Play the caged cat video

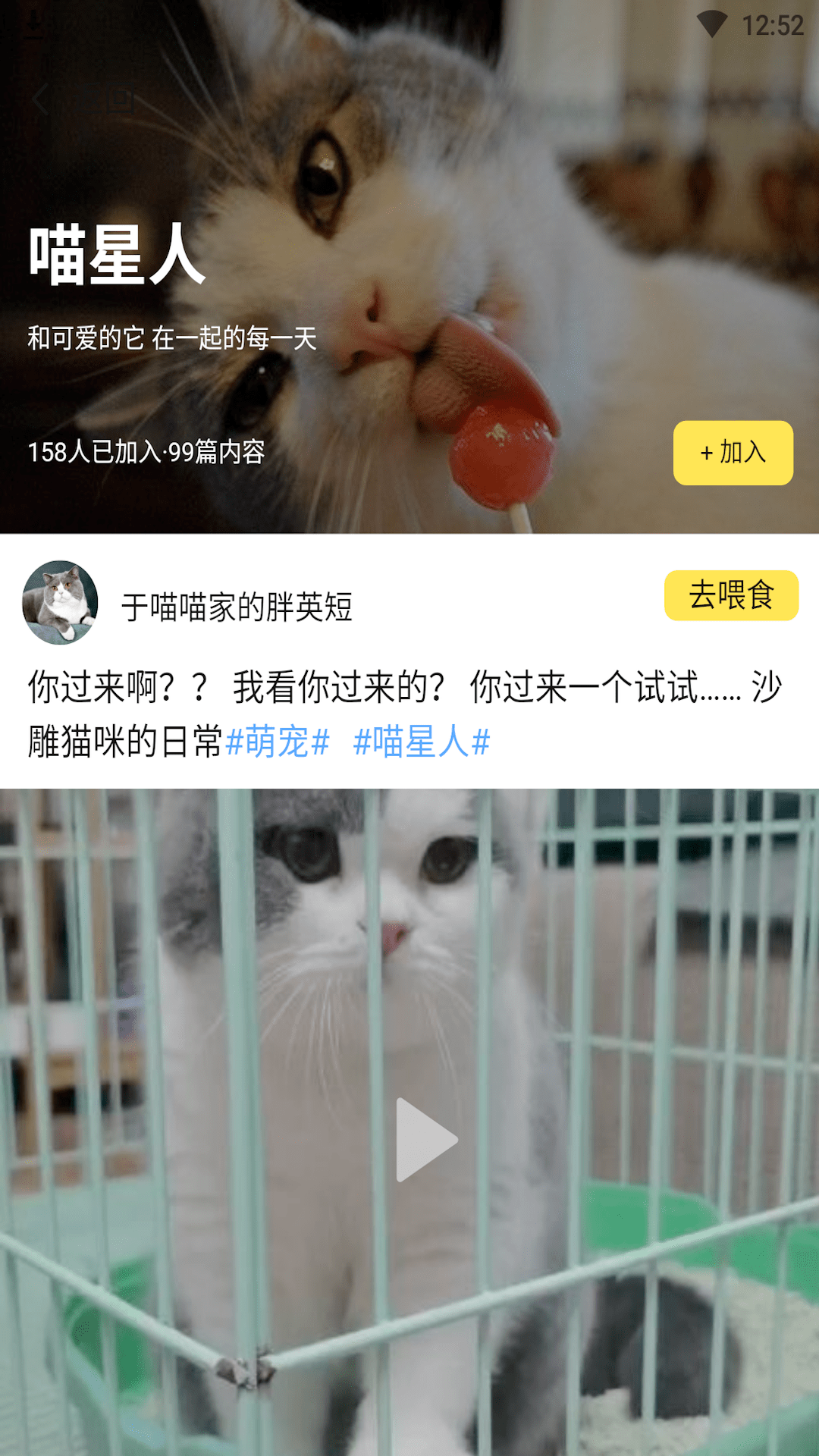[x=425, y=1139]
